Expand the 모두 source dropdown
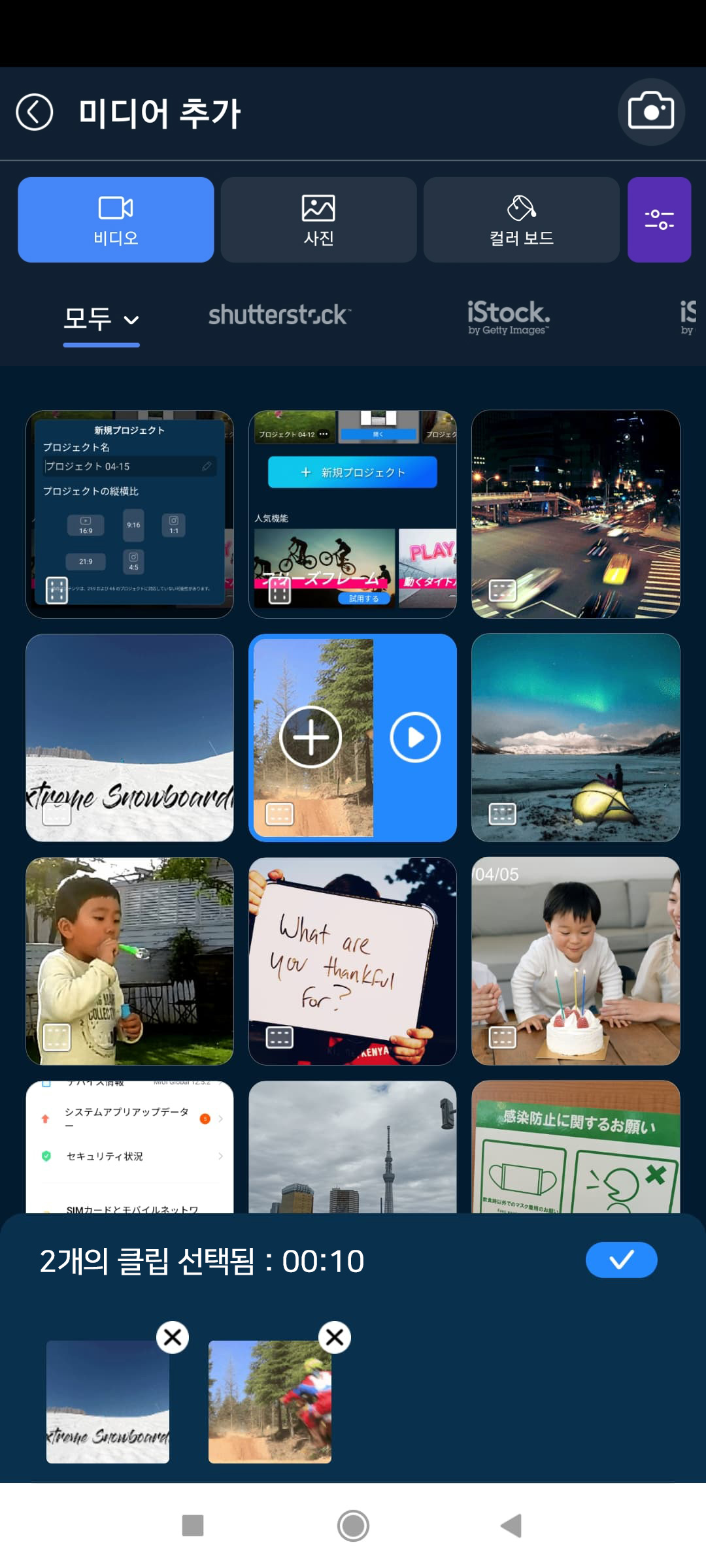706x1568 pixels. coord(101,319)
